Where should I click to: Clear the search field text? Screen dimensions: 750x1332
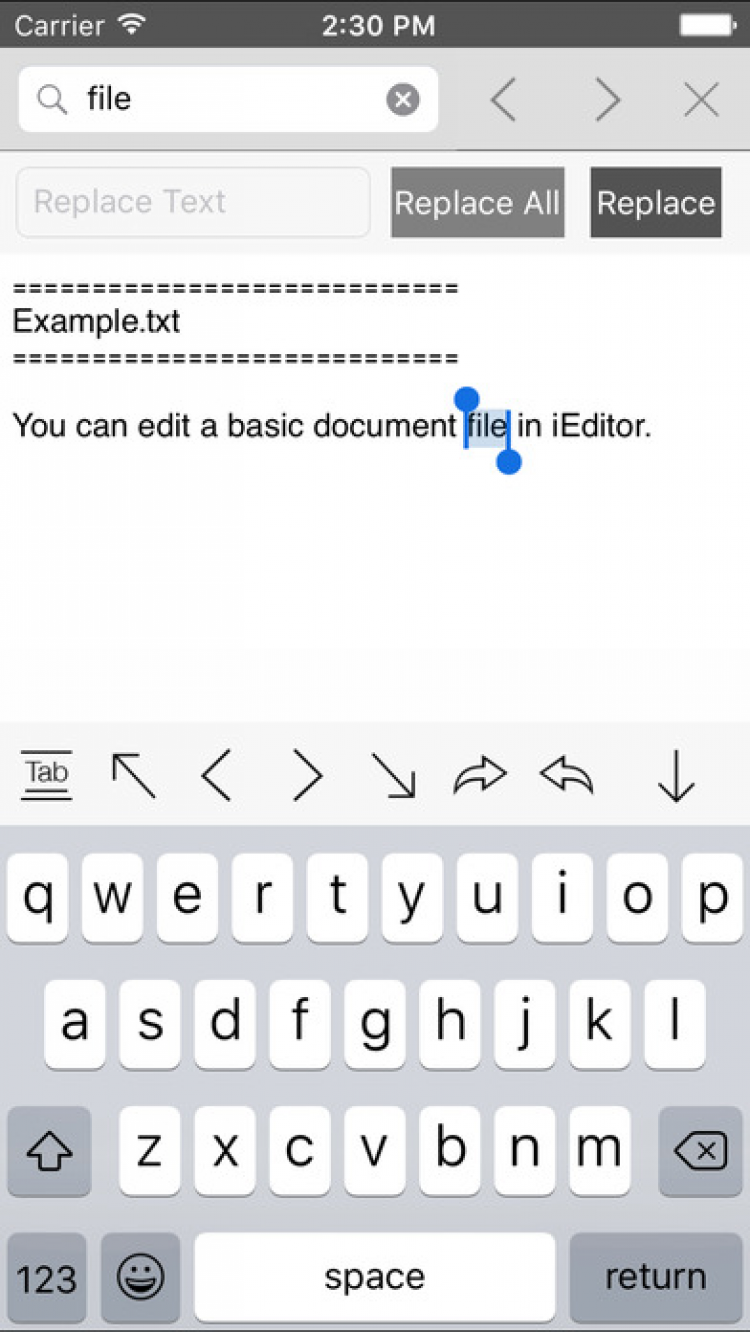[402, 99]
